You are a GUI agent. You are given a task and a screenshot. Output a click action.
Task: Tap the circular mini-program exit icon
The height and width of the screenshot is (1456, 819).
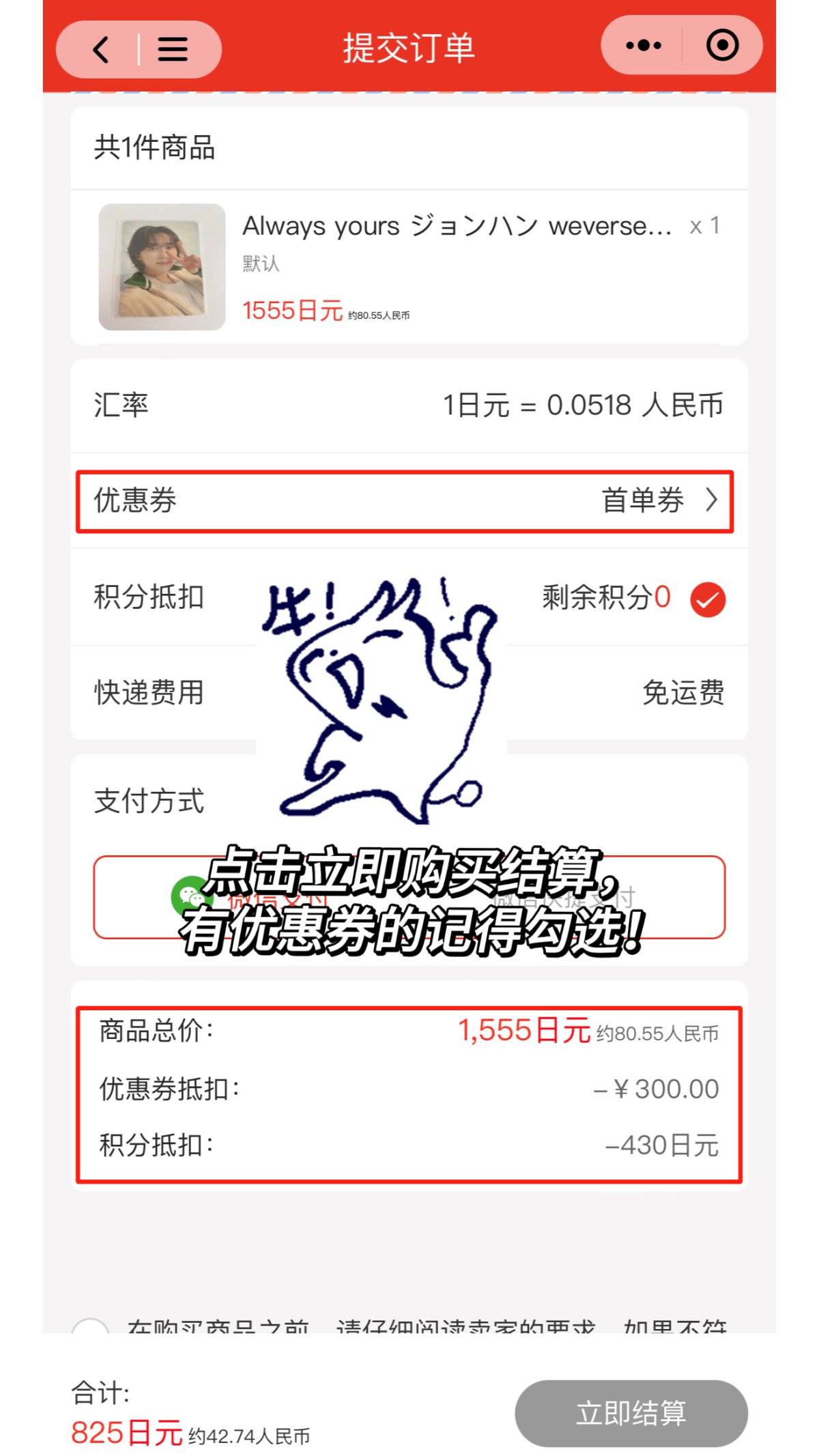tap(723, 46)
